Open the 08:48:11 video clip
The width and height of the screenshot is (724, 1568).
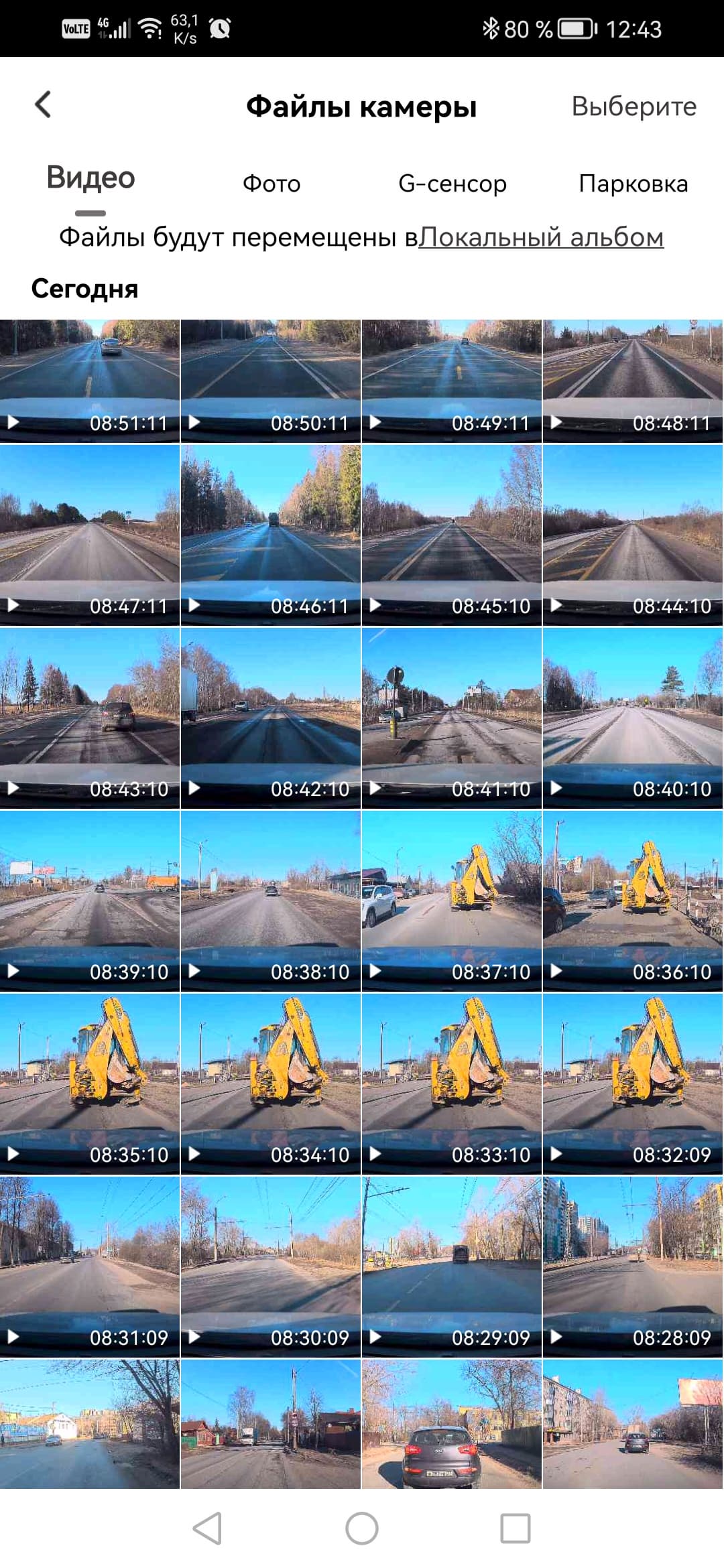[633, 381]
